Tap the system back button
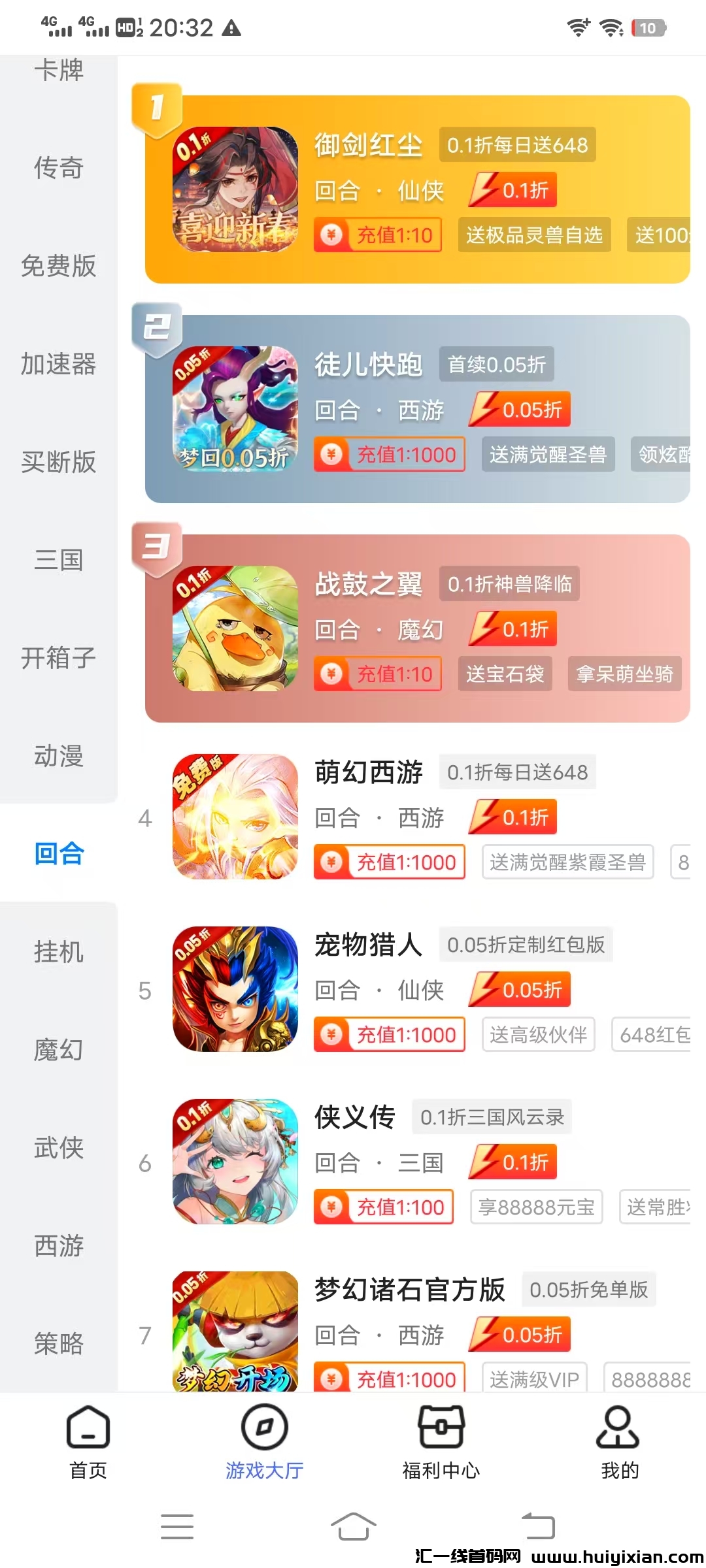 tap(538, 1526)
